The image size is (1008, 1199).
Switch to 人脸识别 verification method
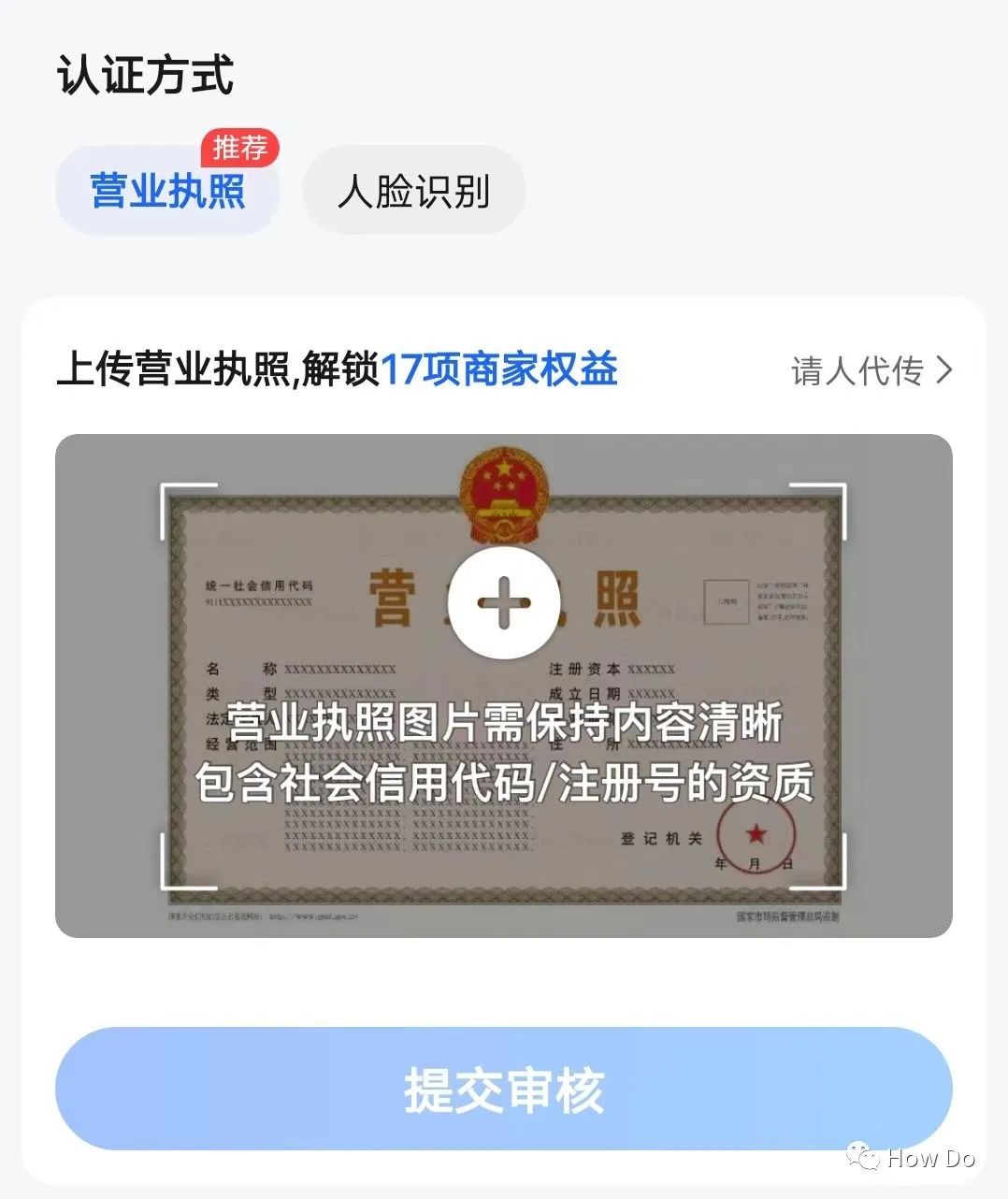point(413,190)
